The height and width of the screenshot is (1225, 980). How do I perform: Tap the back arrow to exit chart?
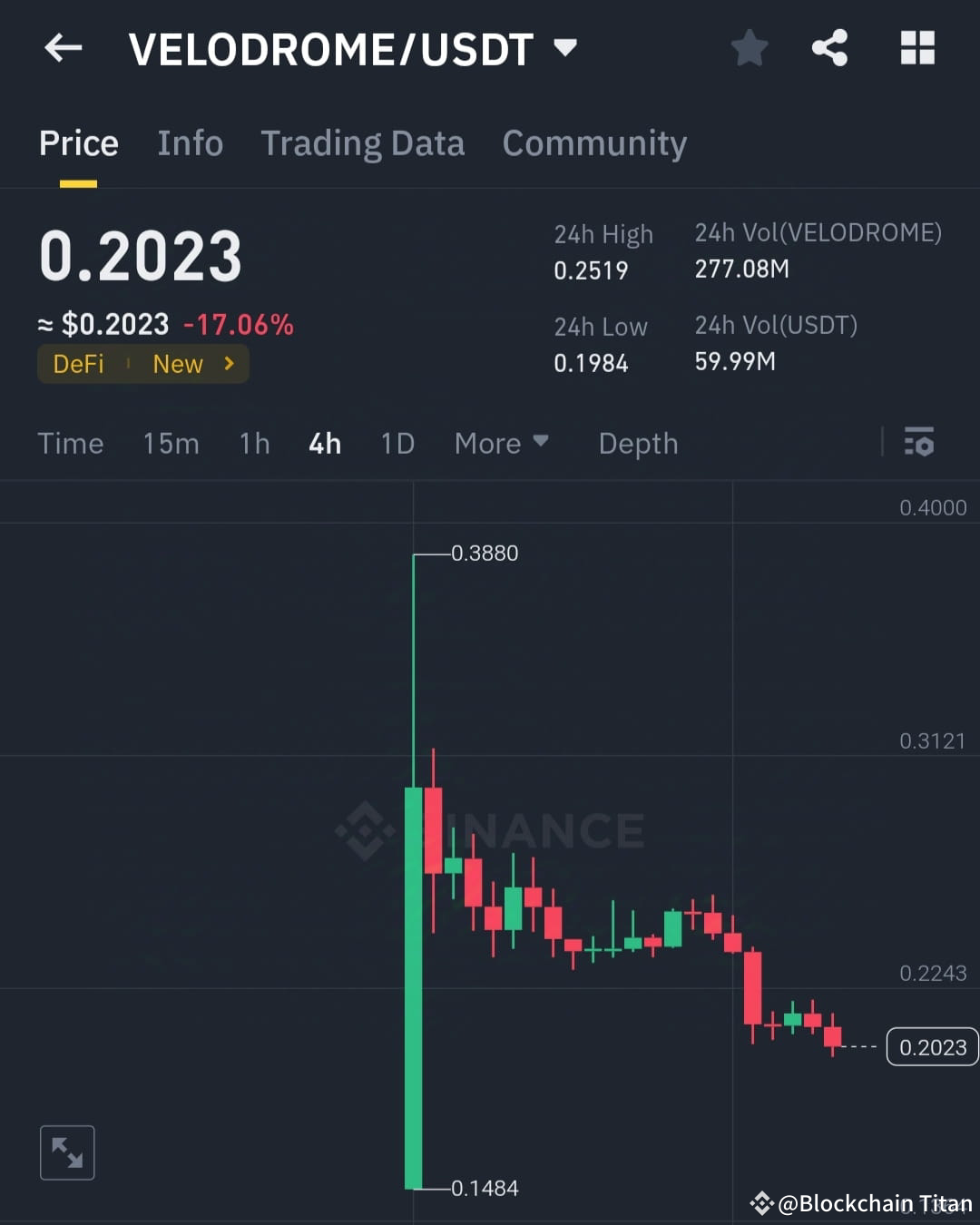tap(63, 48)
